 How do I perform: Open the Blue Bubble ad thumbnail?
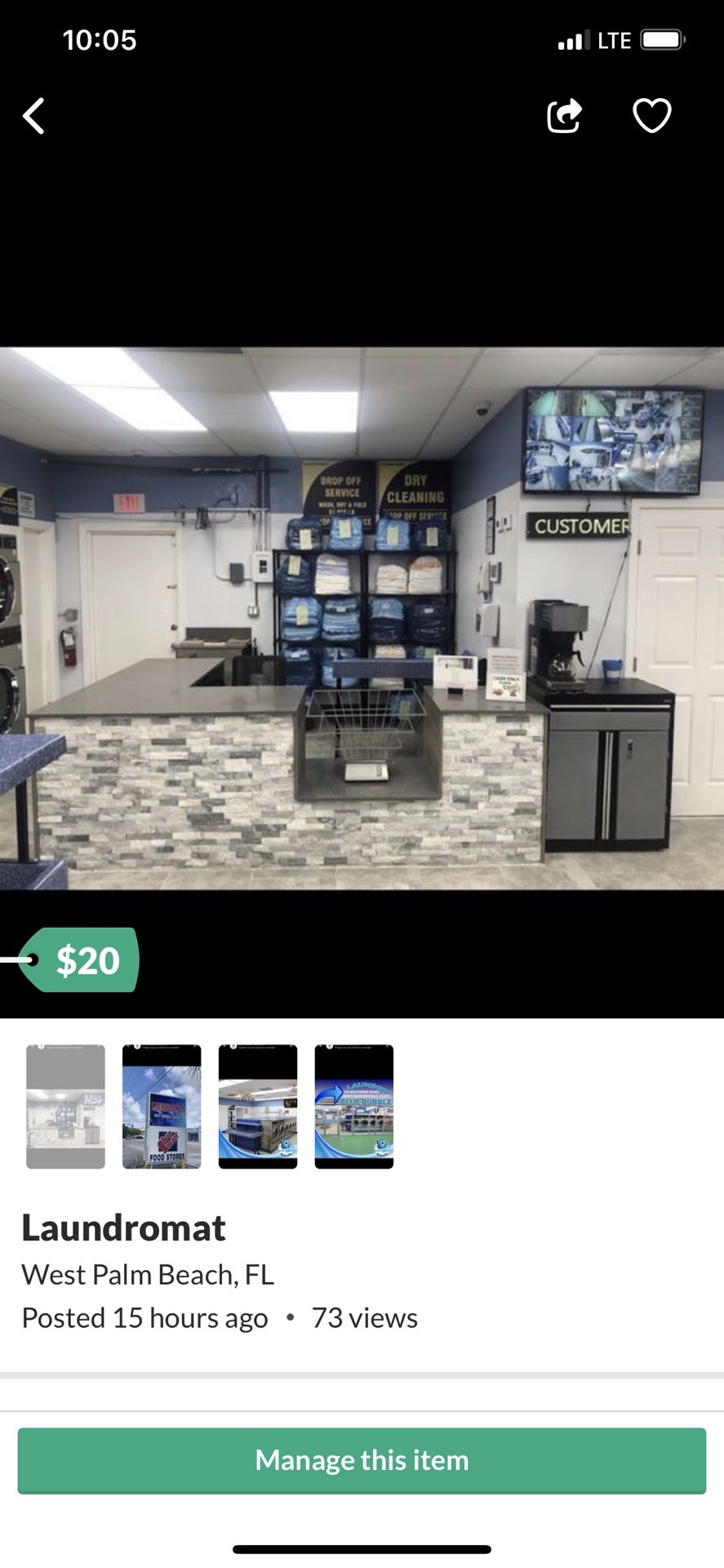[x=354, y=1107]
